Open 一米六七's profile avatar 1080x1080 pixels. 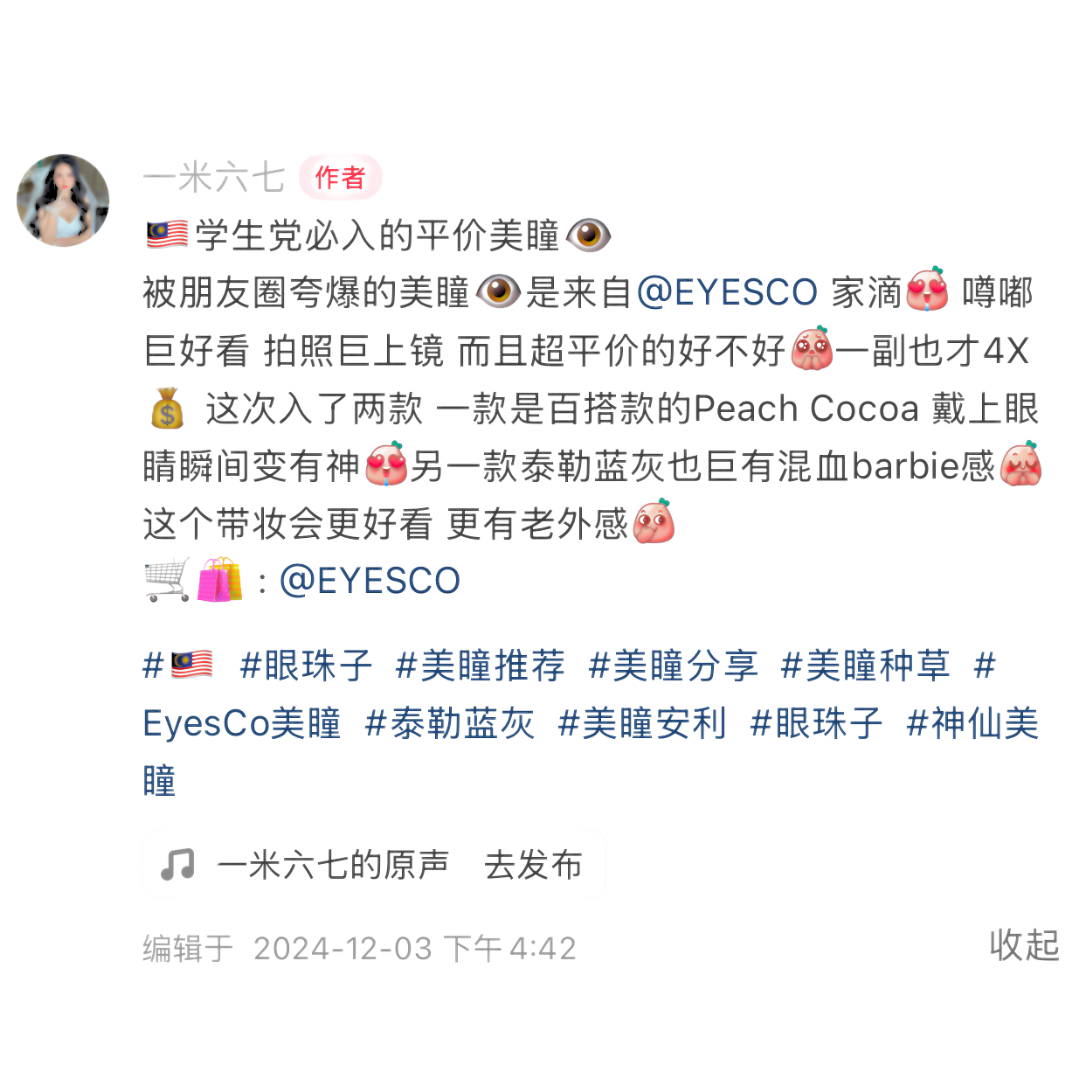click(62, 200)
